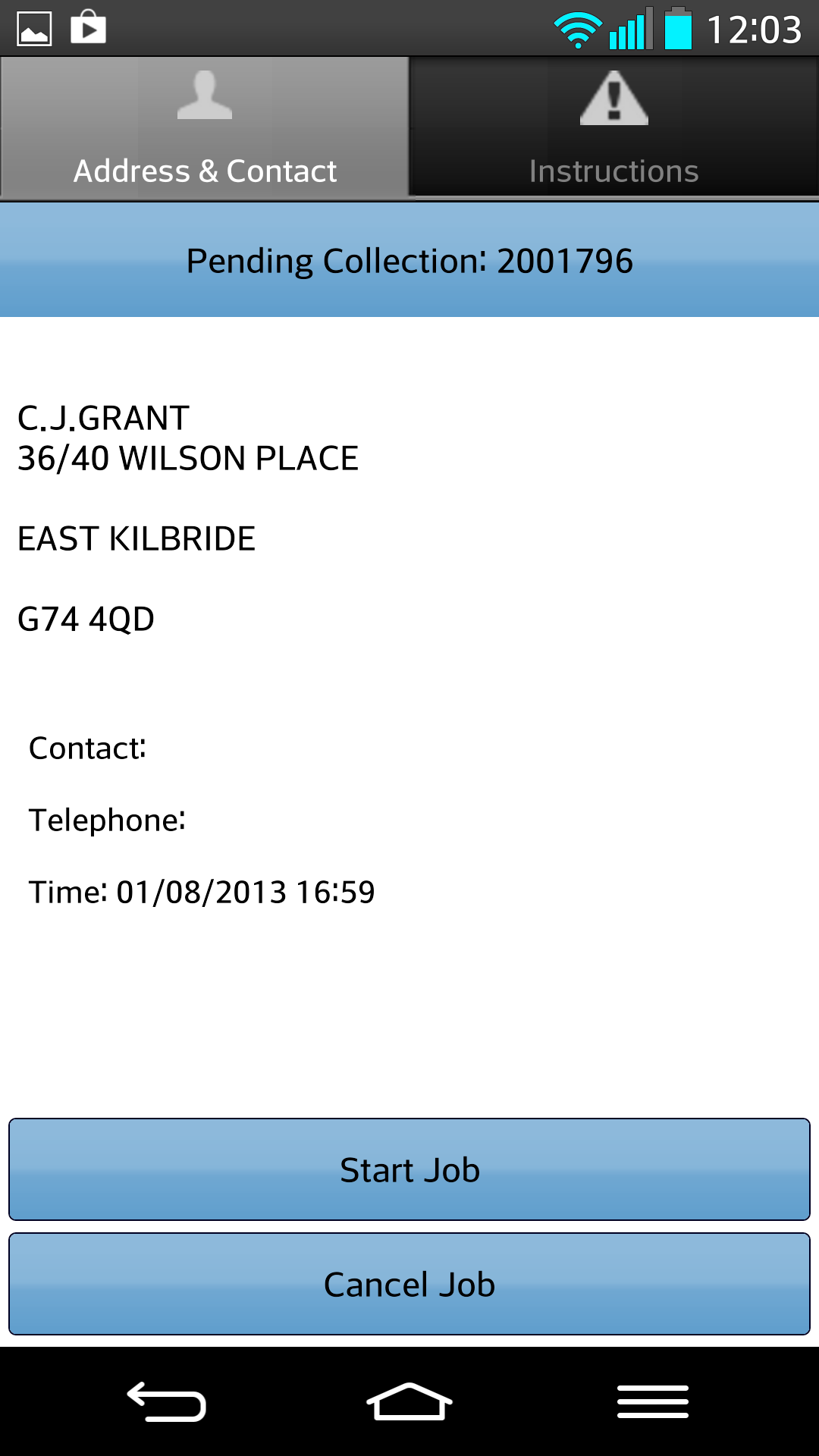Open the system menu button
Screen dimensions: 819x1456
(x=653, y=1401)
